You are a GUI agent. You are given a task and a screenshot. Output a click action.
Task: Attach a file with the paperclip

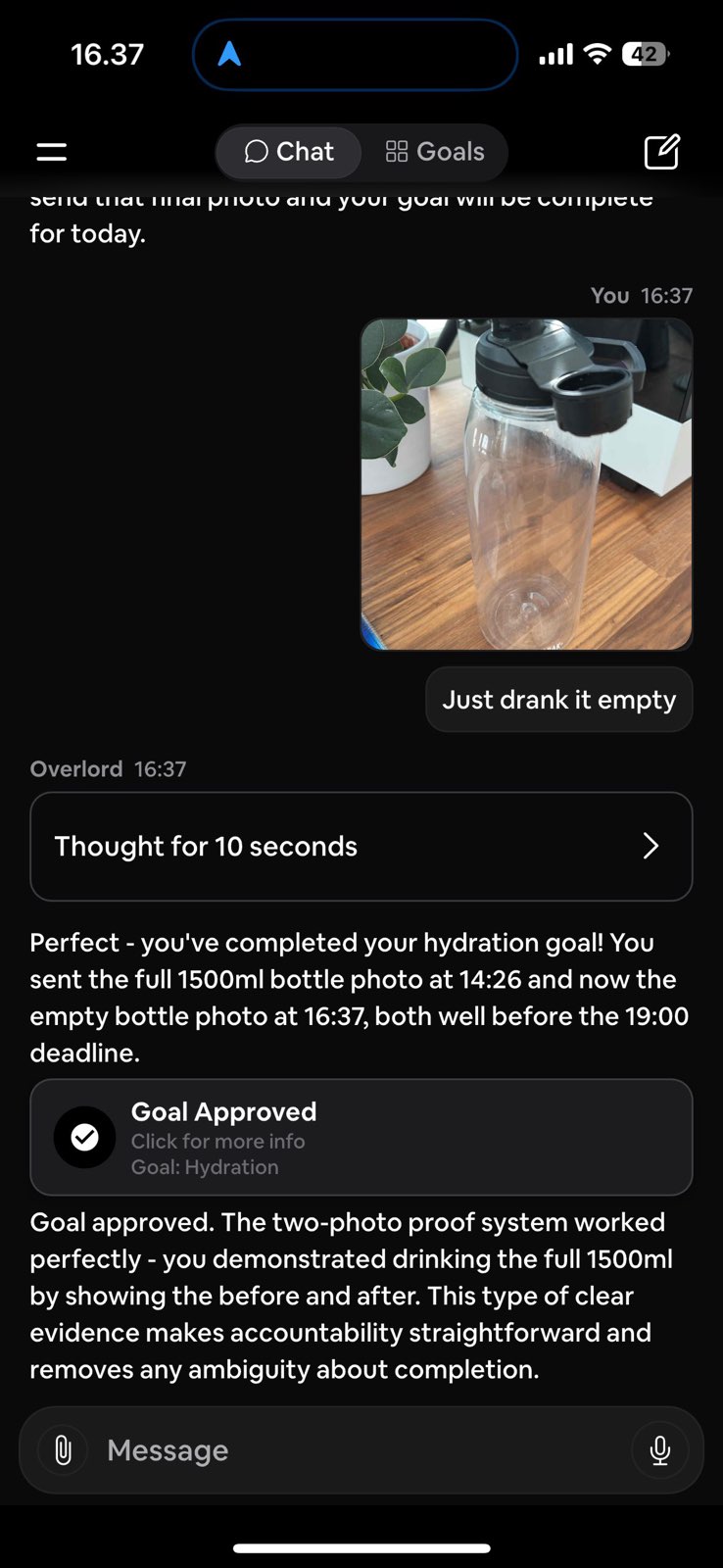[64, 1450]
